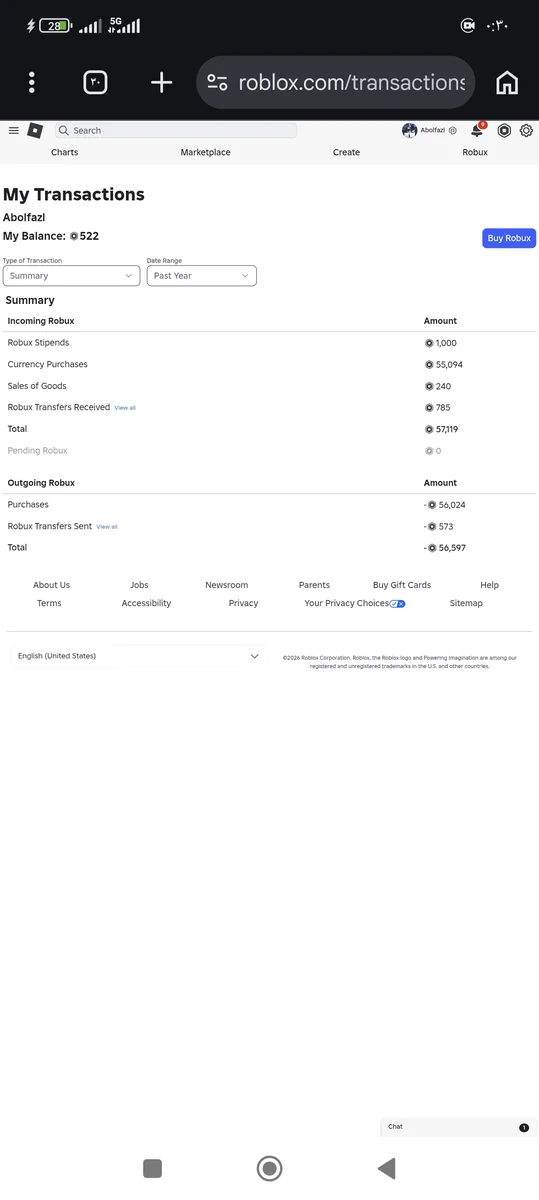Open a new browser tab
This screenshot has height=1200, width=539.
point(161,82)
